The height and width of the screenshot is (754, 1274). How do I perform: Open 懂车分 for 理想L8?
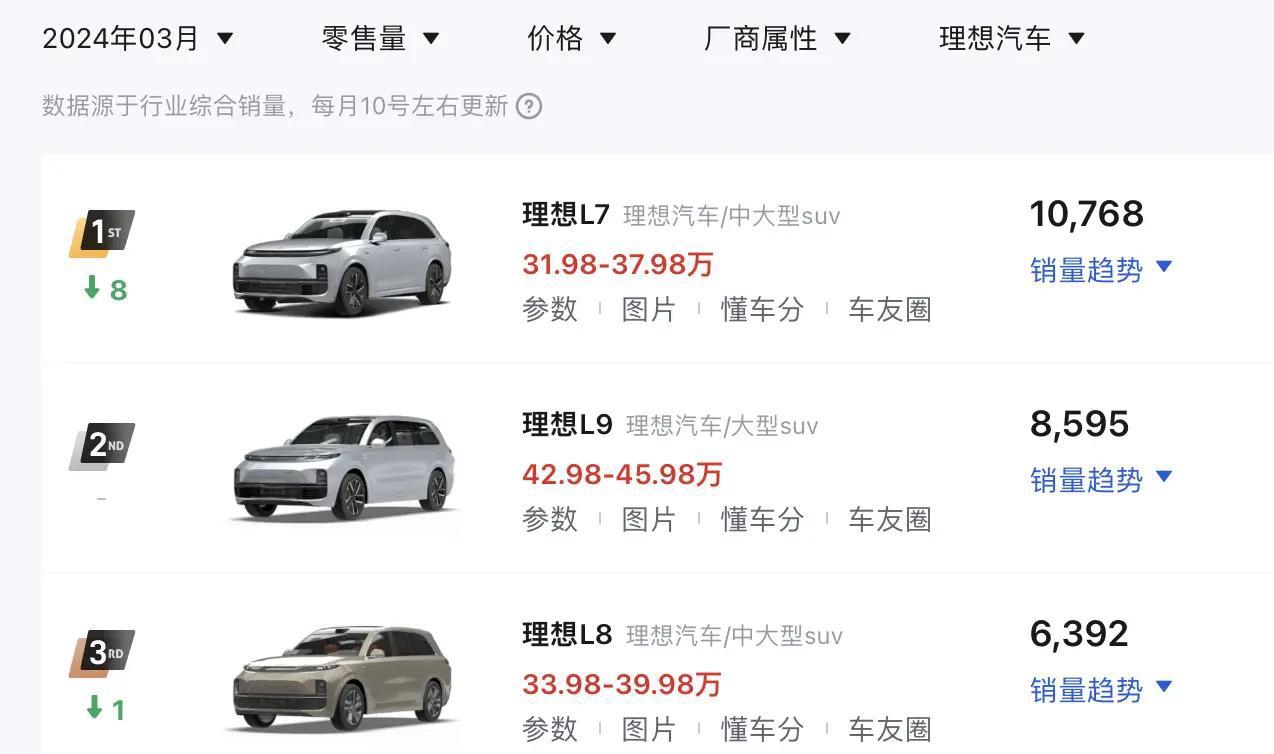click(x=762, y=730)
